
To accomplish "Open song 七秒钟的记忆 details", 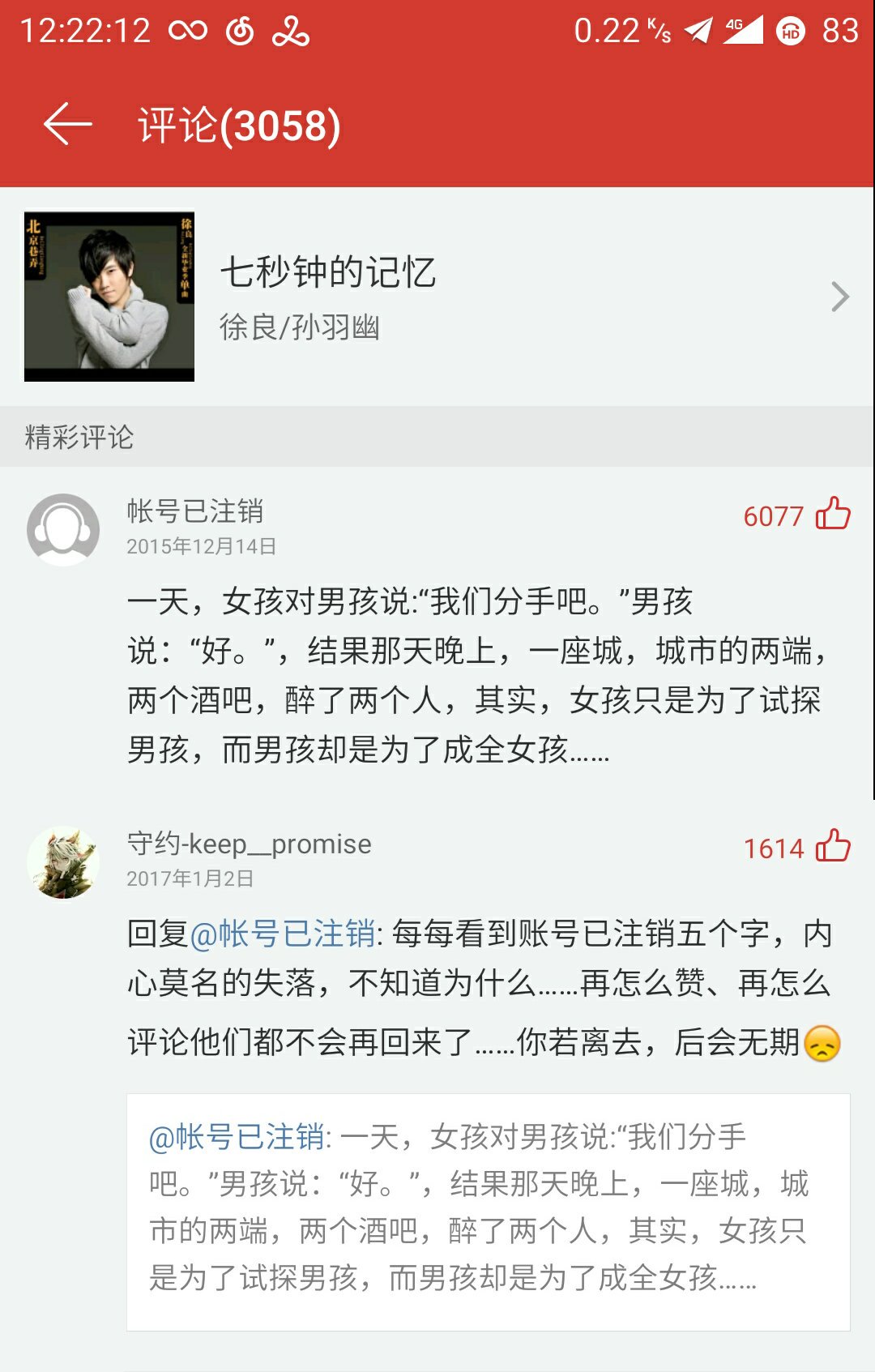I will pyautogui.click(x=437, y=297).
